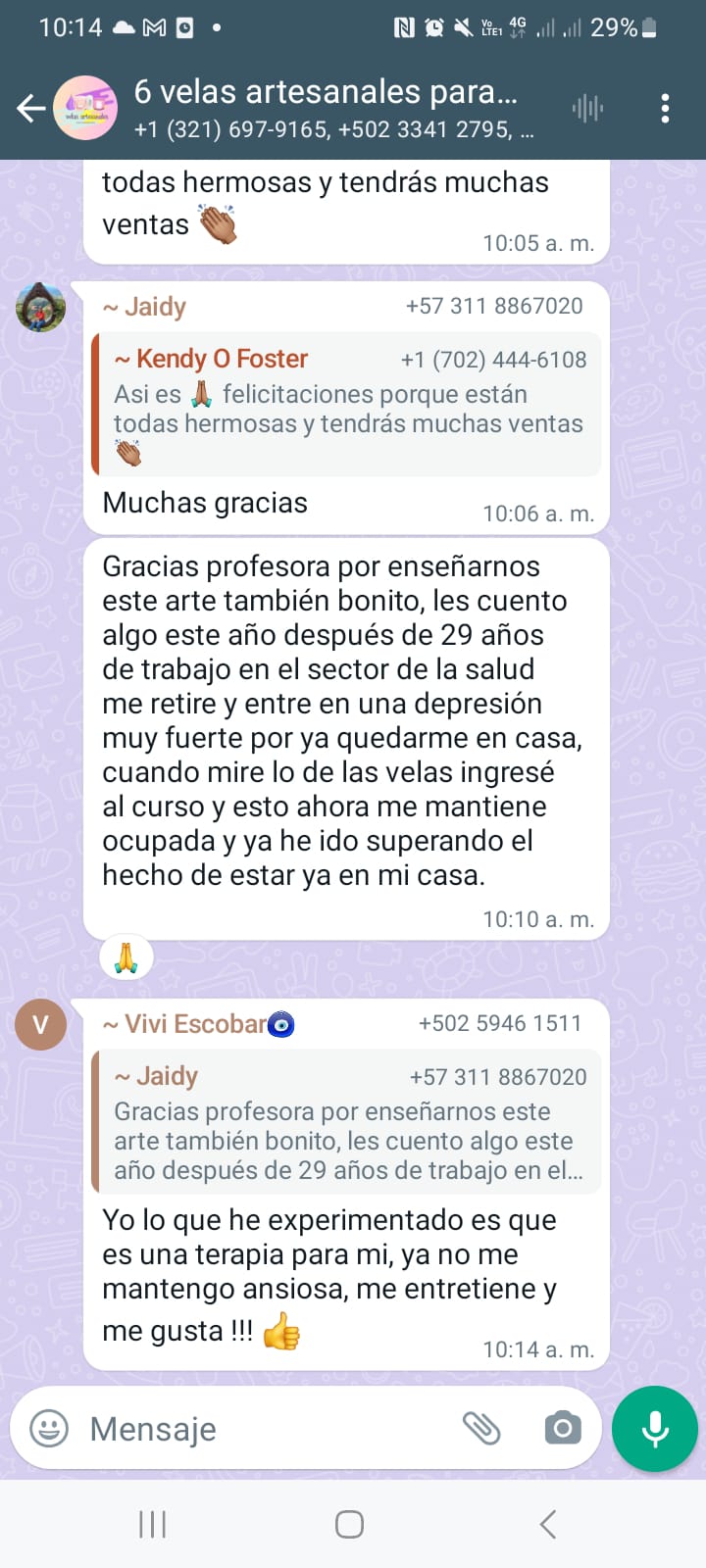
Task: Go back to the chat list
Action: coord(31,109)
